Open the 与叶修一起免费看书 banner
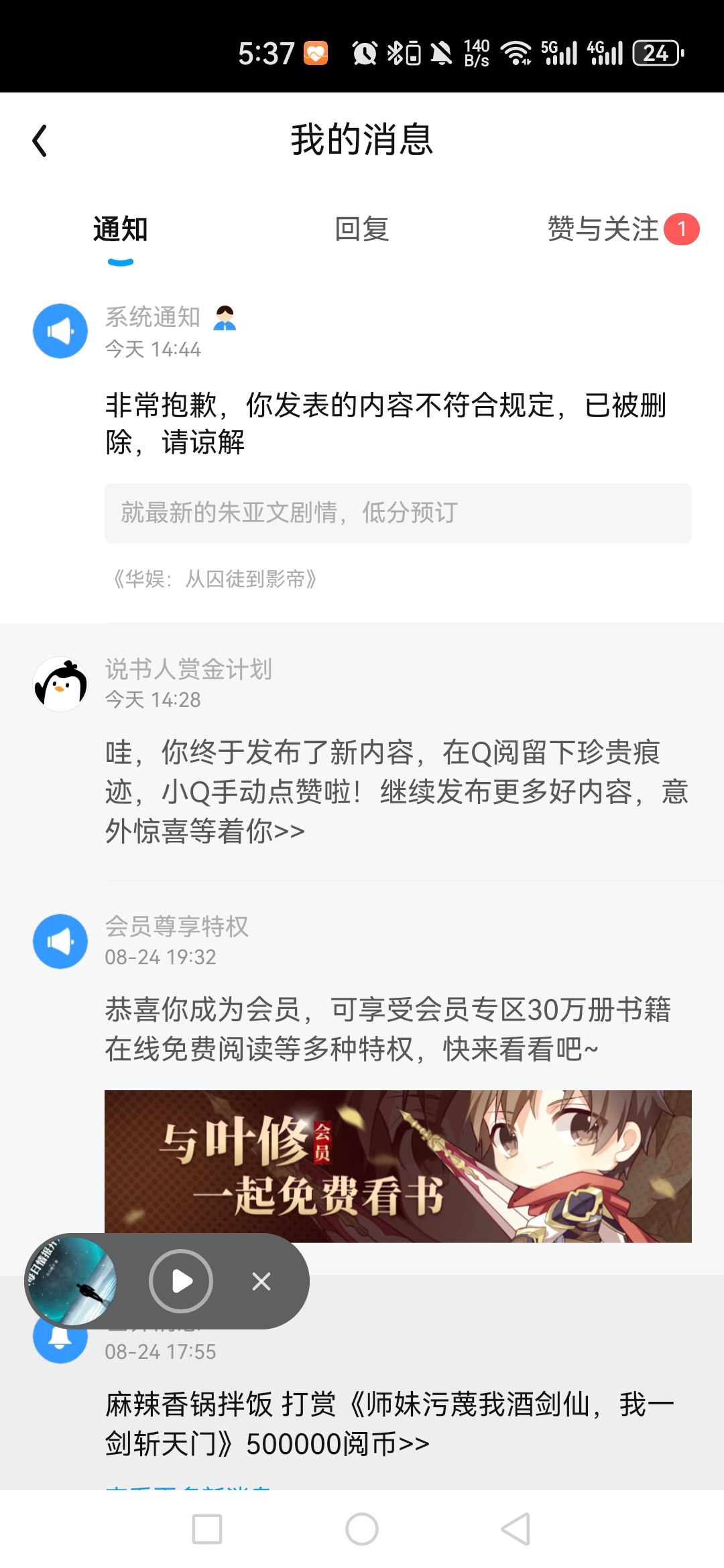 point(398,1166)
